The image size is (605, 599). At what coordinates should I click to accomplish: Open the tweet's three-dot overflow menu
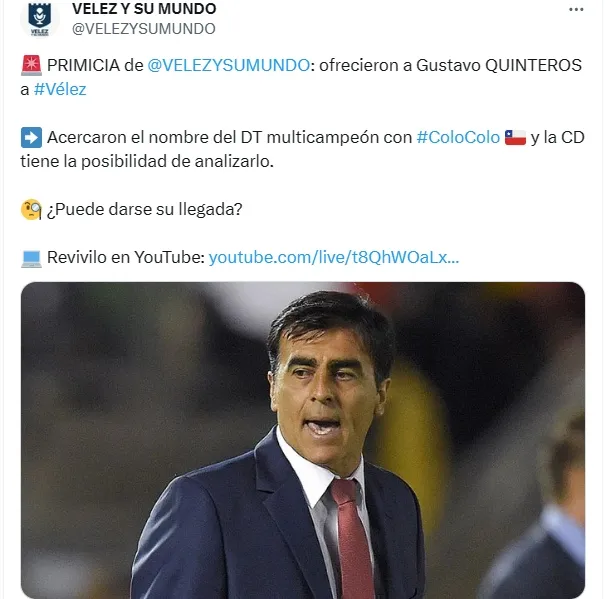click(x=576, y=9)
